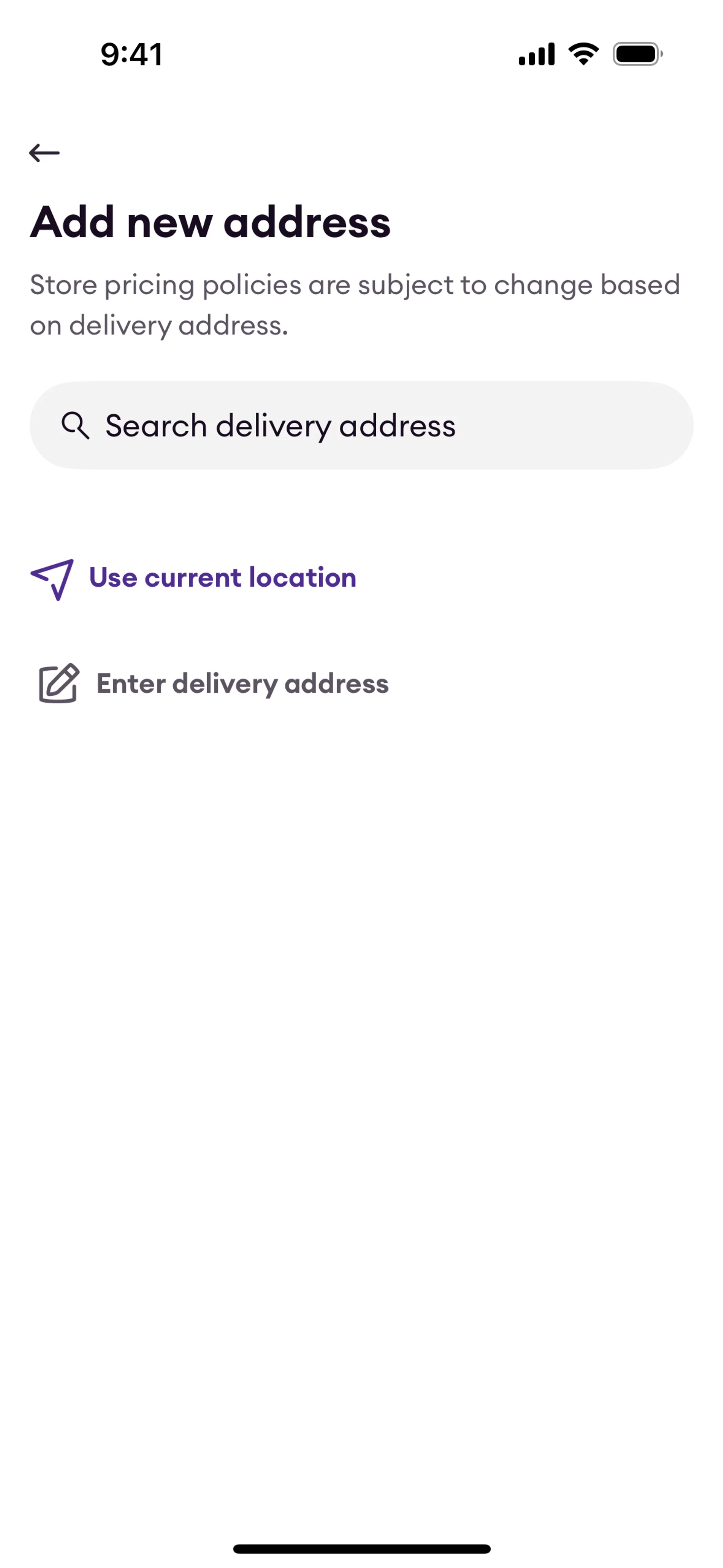Tap the Search delivery address field
This screenshot has width=723, height=1568.
pos(361,425)
